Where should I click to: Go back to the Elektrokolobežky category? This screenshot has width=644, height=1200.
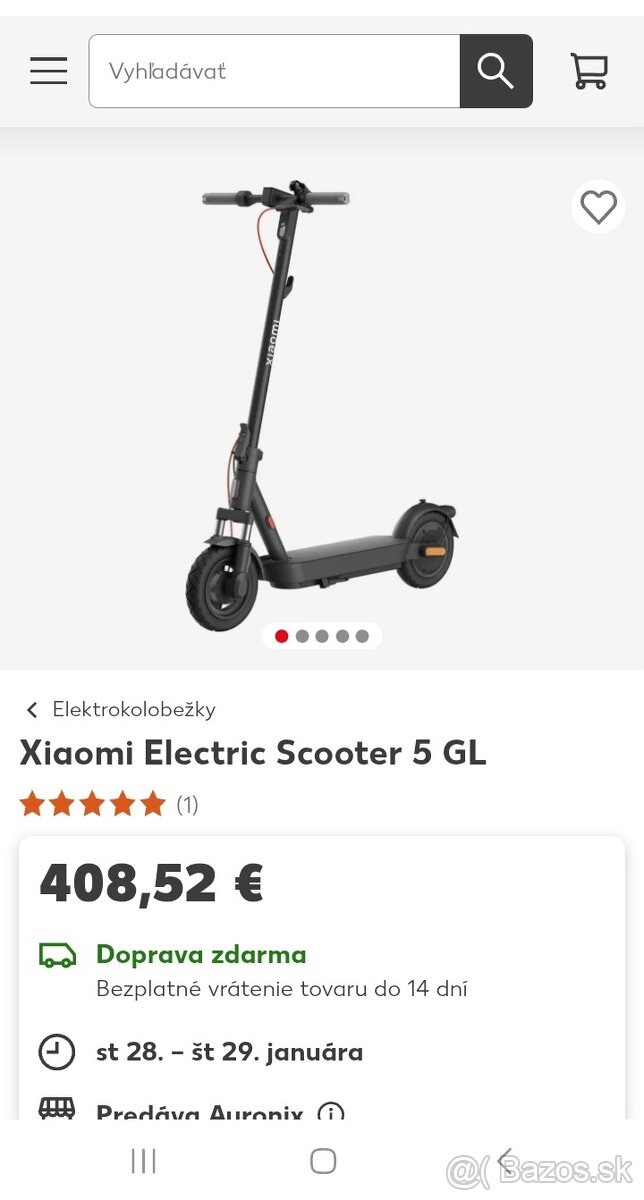120,709
